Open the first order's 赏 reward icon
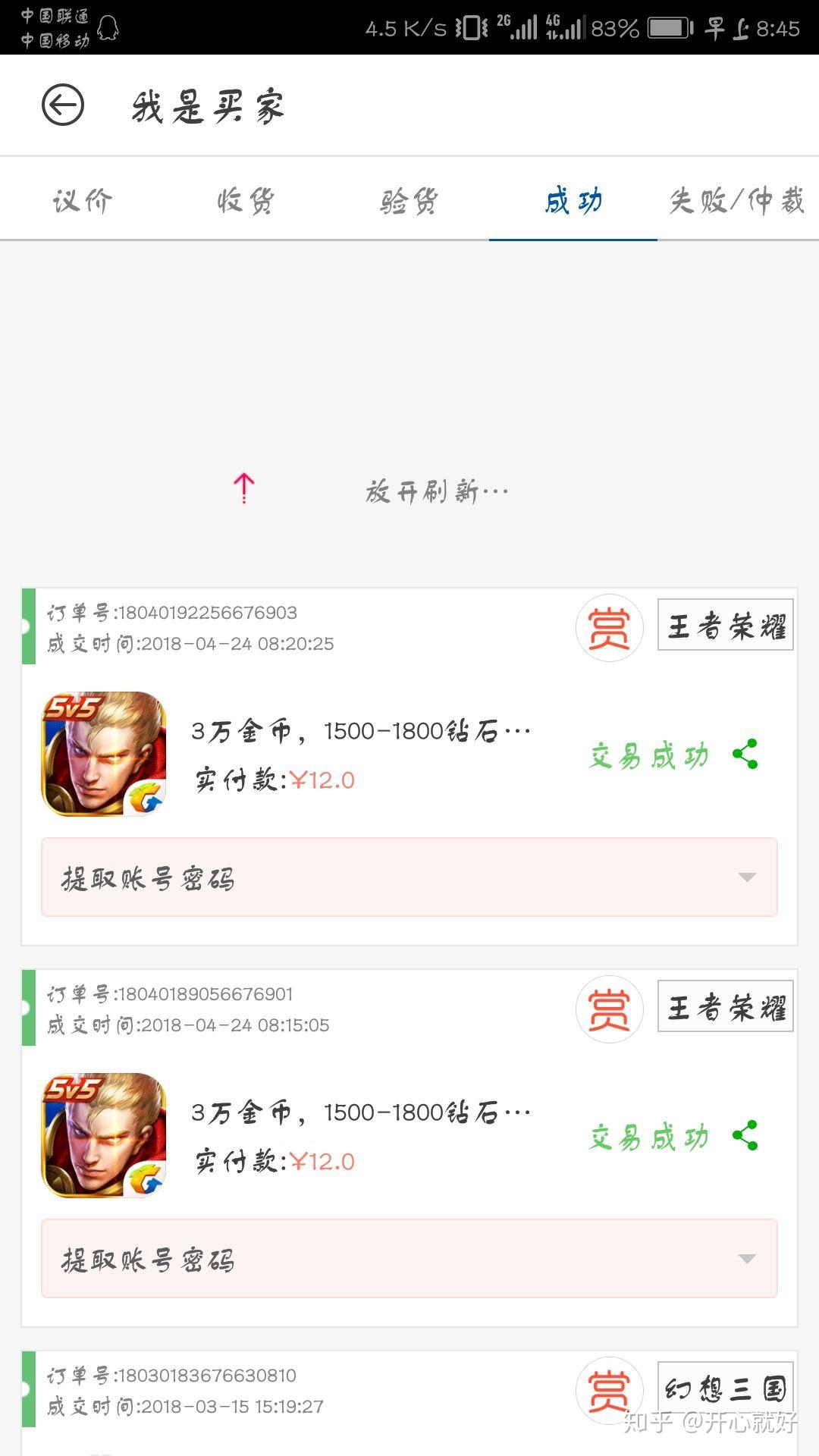The width and height of the screenshot is (819, 1456). coord(609,627)
